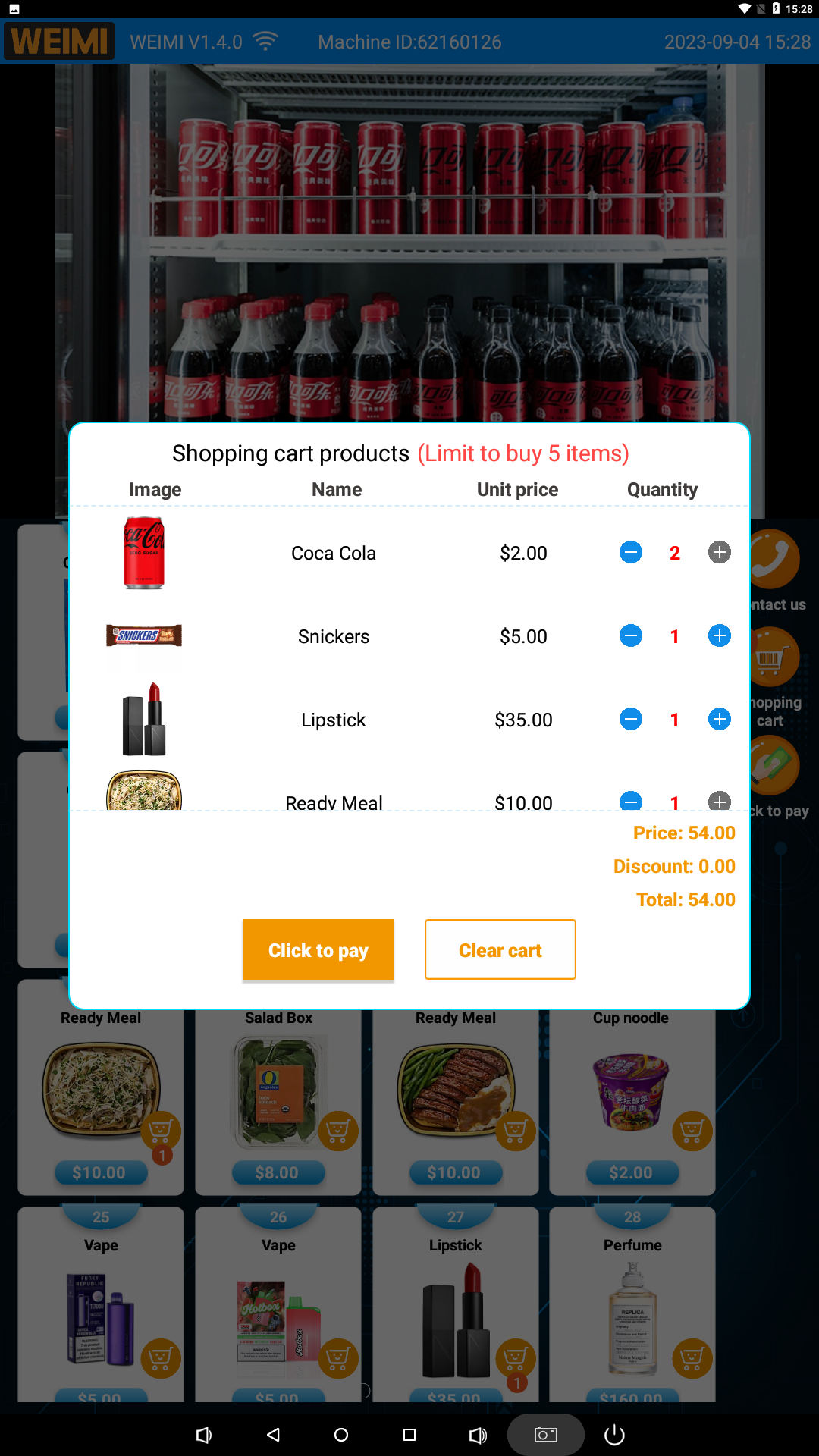Select the Click to pay sidebar icon

pos(773,765)
